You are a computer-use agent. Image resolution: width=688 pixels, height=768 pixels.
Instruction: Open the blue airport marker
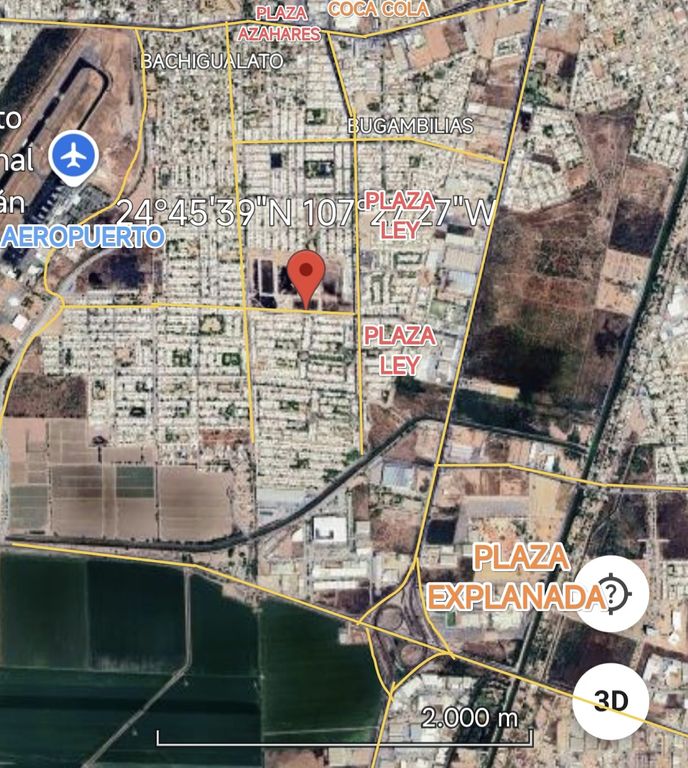click(x=73, y=157)
